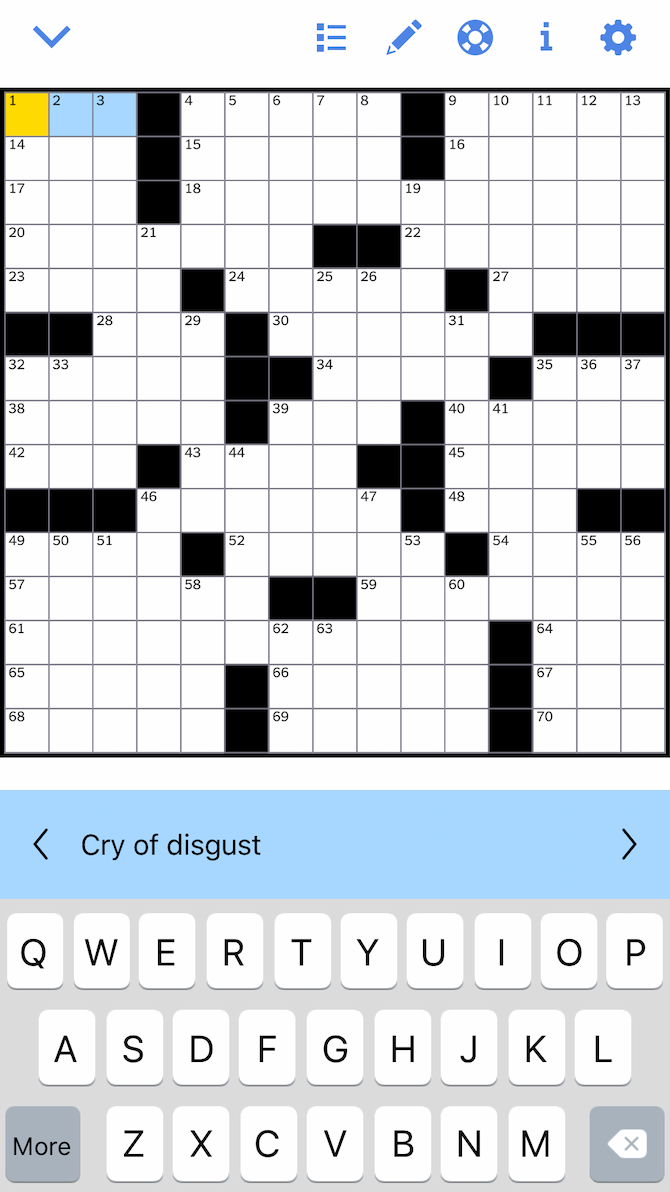Open puzzle info
Viewport: 670px width, 1192px height.
point(546,37)
